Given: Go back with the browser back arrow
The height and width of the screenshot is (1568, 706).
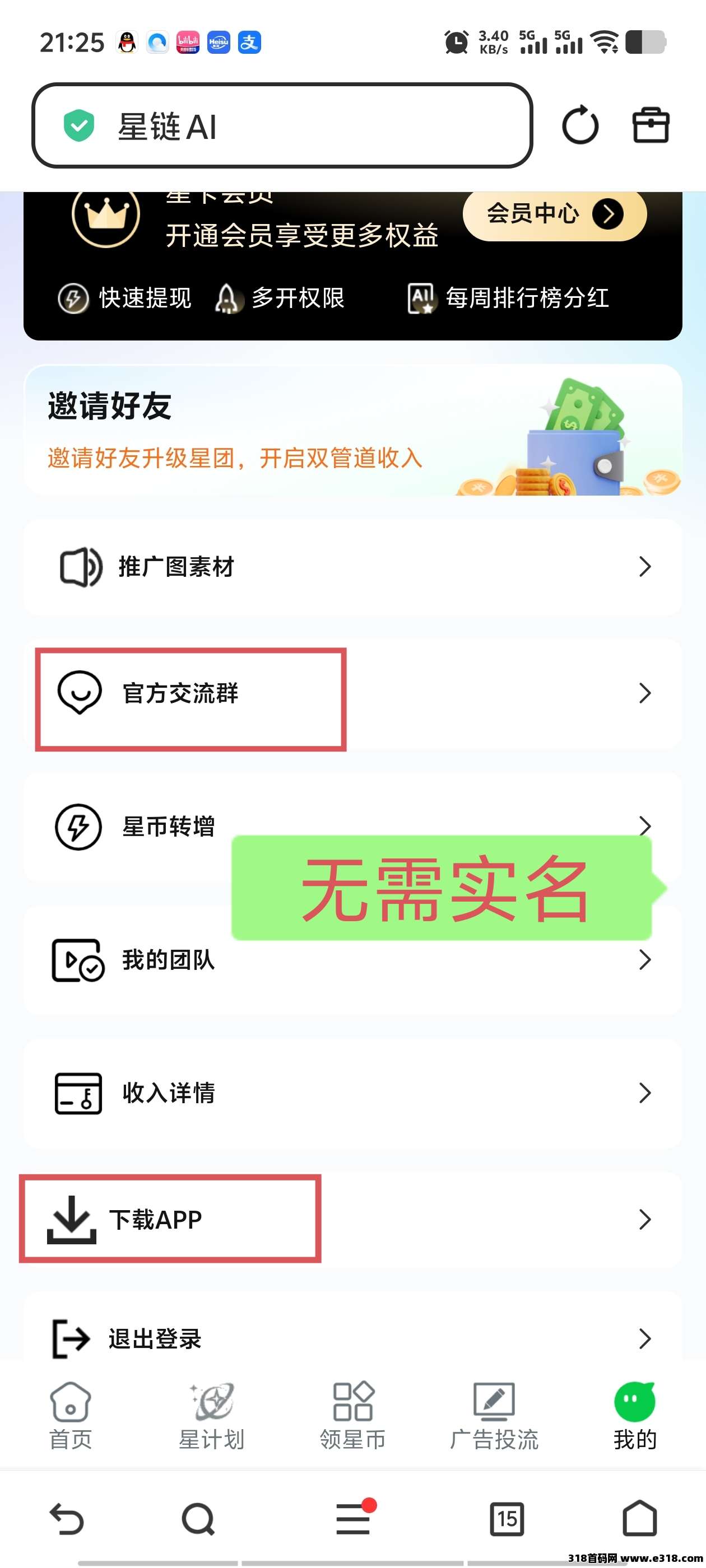Looking at the screenshot, I should [x=66, y=1518].
